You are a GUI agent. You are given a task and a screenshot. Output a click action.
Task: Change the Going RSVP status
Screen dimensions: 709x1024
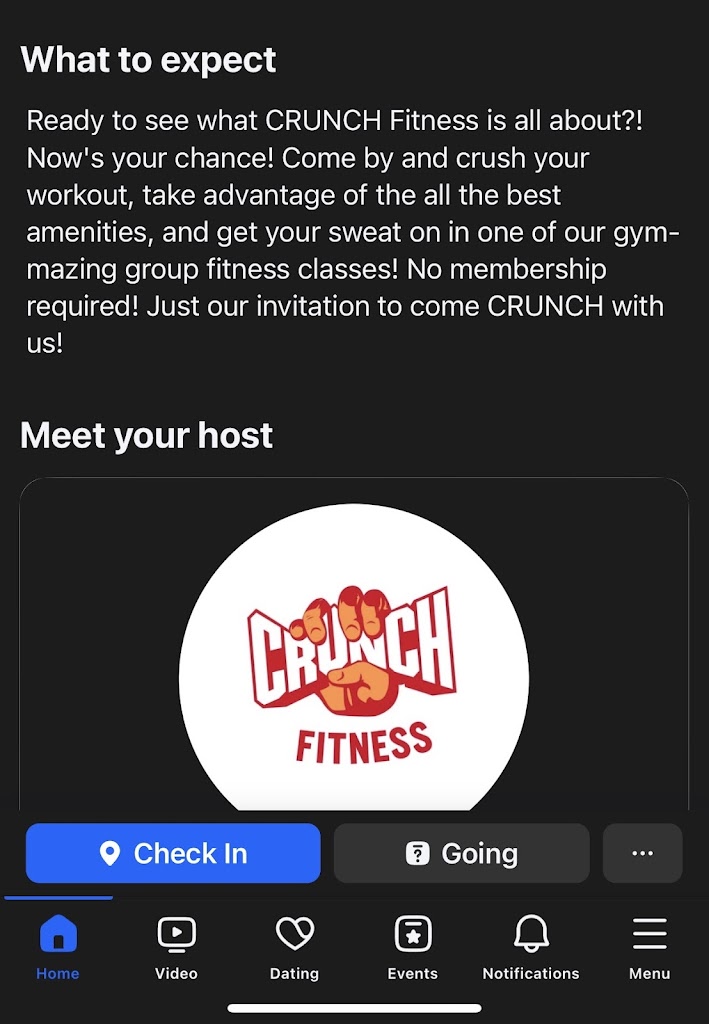coord(461,853)
